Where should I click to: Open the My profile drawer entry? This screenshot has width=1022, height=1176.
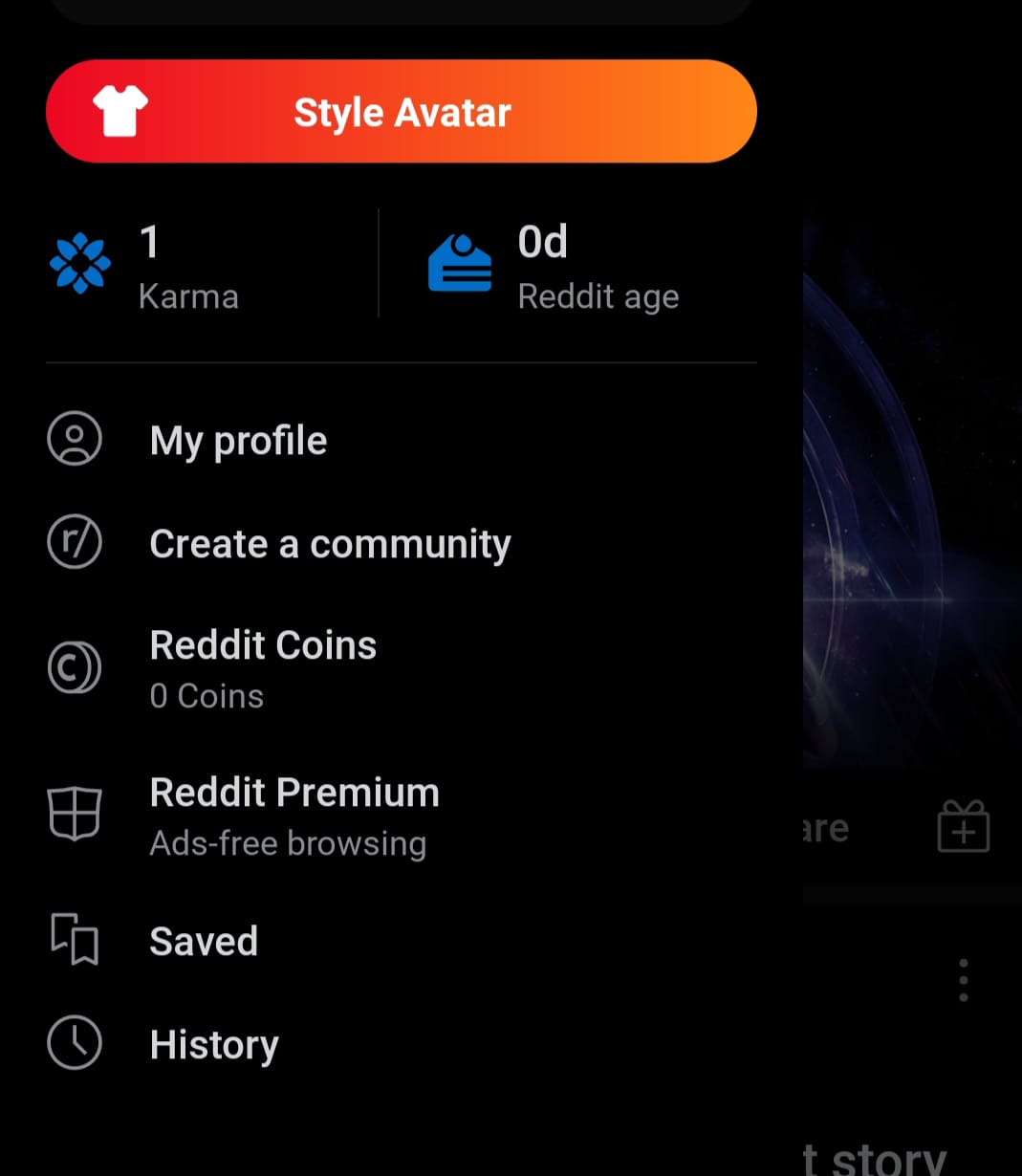238,440
